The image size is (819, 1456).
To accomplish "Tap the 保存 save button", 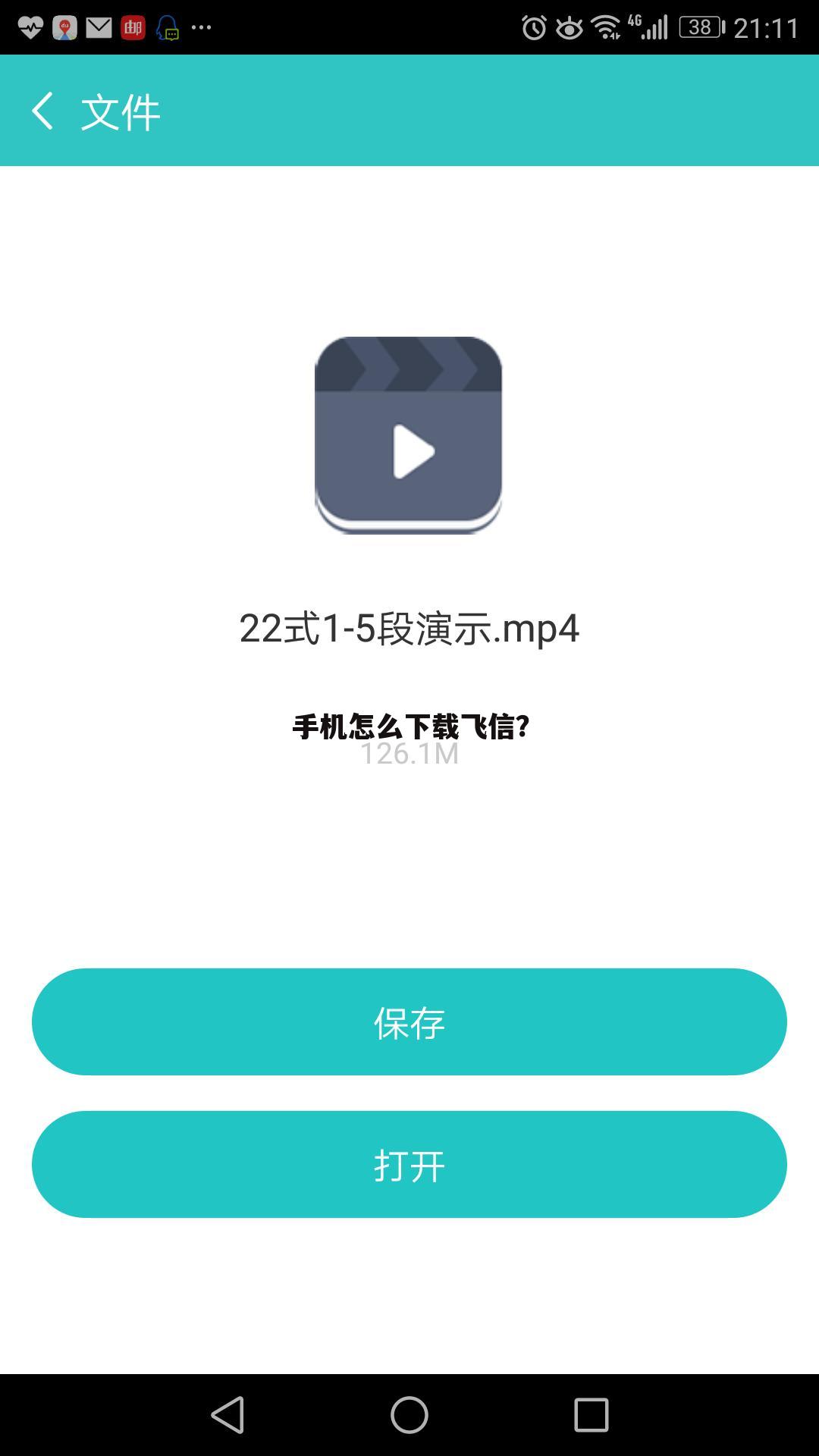I will pyautogui.click(x=409, y=1024).
